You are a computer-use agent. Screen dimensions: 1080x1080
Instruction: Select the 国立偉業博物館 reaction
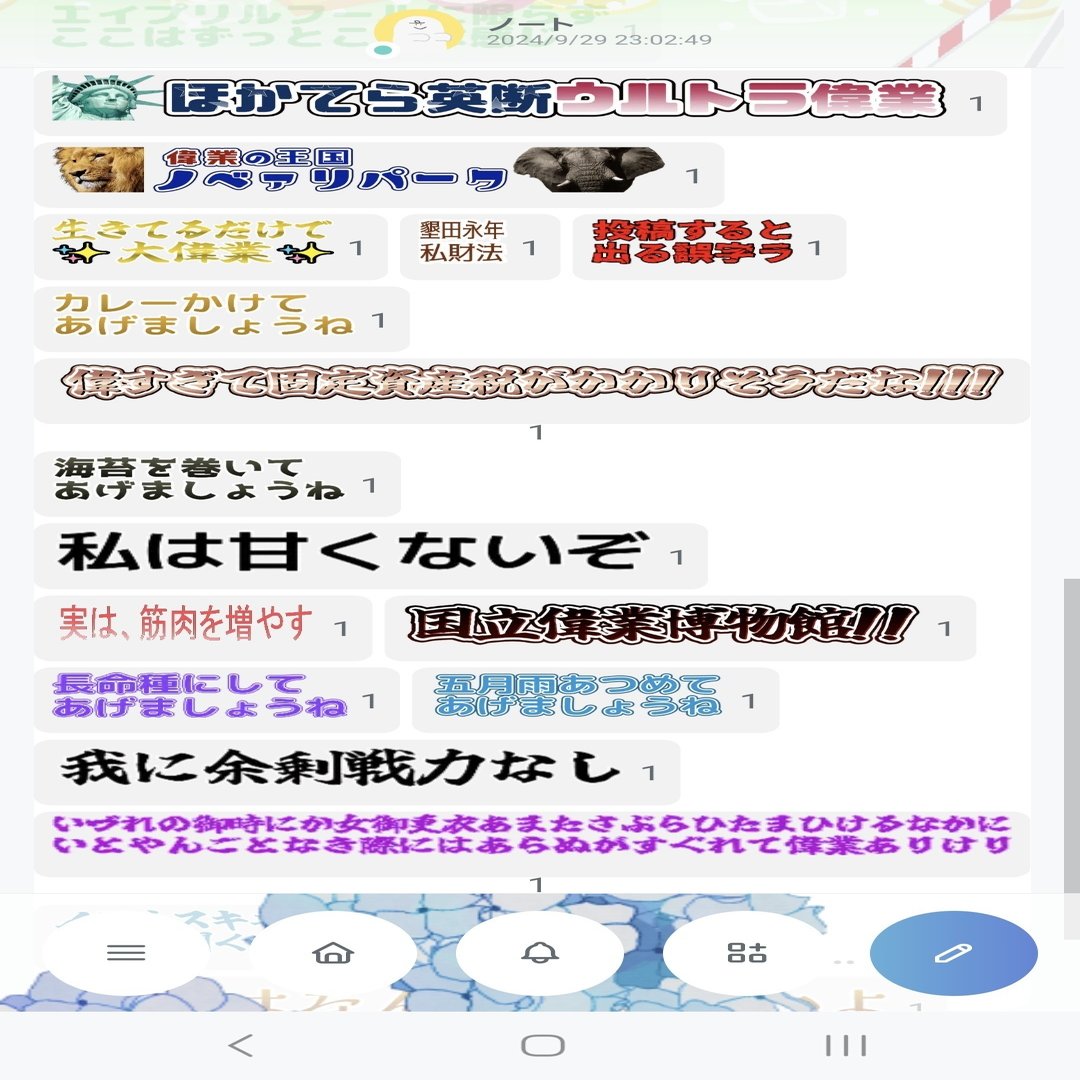[679, 627]
